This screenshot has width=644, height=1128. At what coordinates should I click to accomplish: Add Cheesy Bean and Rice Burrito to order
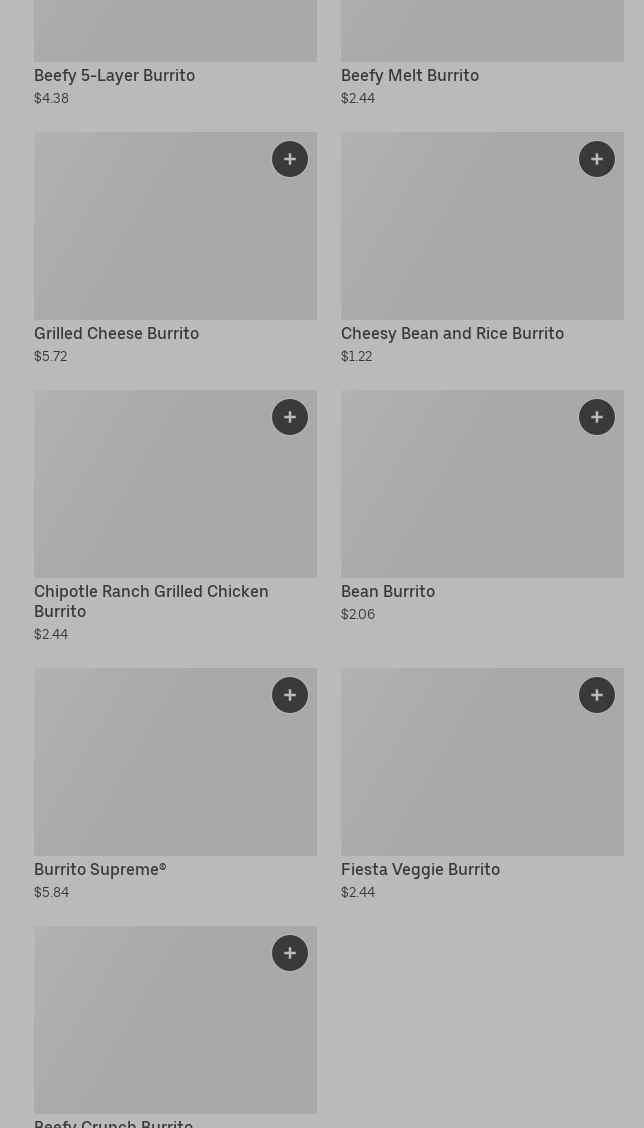click(597, 159)
